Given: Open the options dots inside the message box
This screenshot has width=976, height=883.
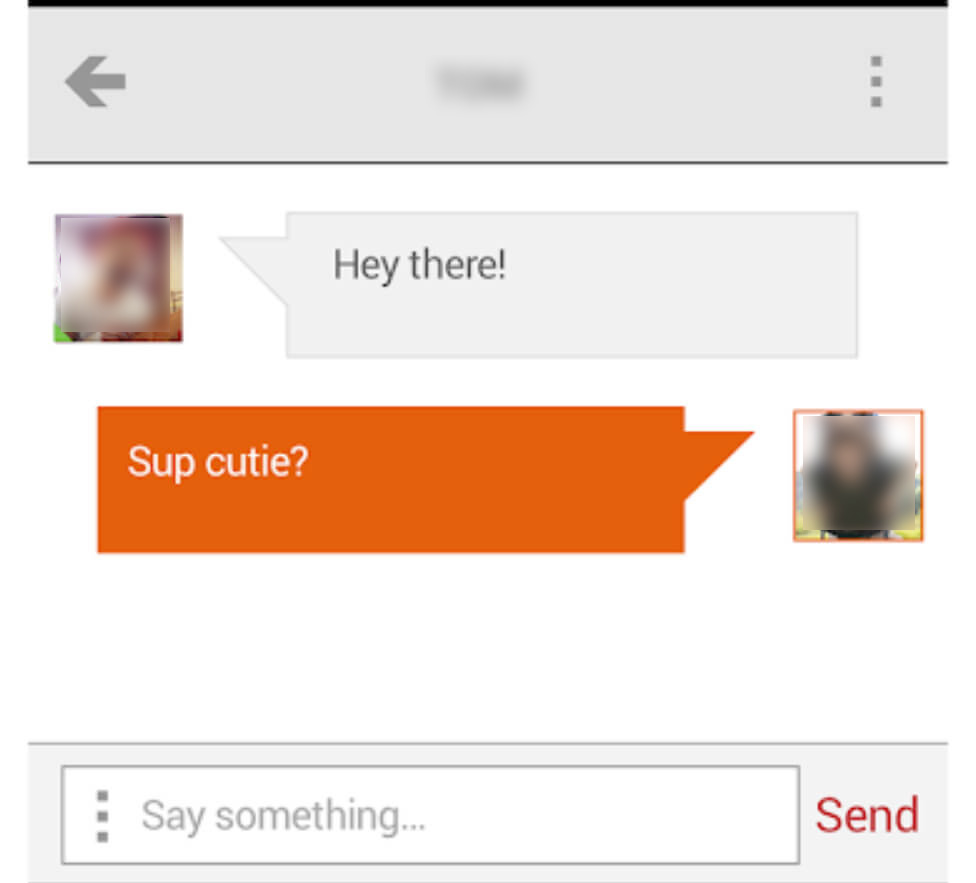Looking at the screenshot, I should pyautogui.click(x=102, y=815).
